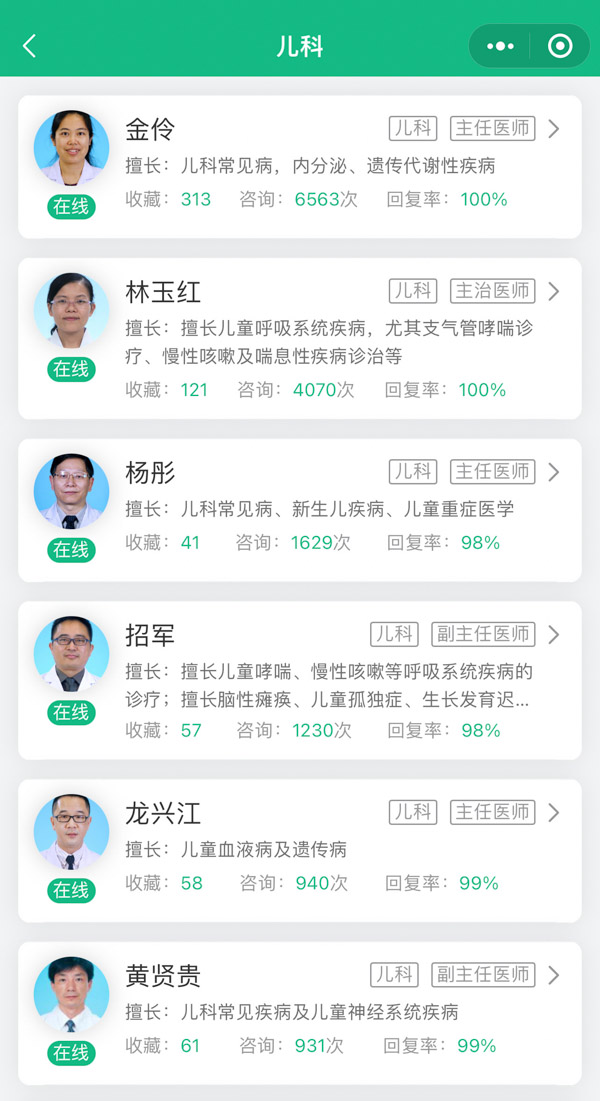Viewport: 600px width, 1101px height.
Task: Choose doctor 龙兴江's card
Action: coord(300,851)
